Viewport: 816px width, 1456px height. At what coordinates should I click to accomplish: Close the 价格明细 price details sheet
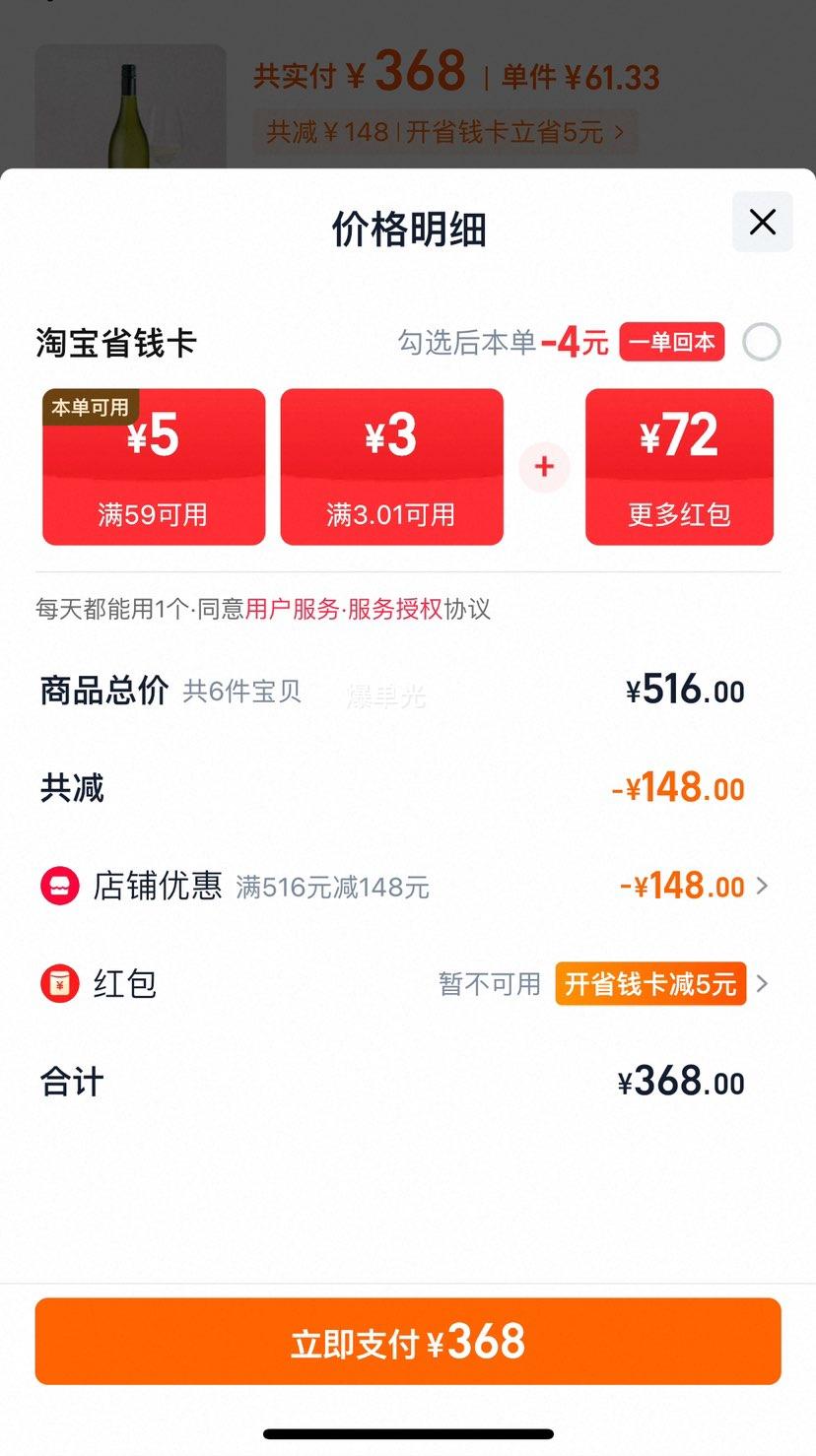click(762, 222)
